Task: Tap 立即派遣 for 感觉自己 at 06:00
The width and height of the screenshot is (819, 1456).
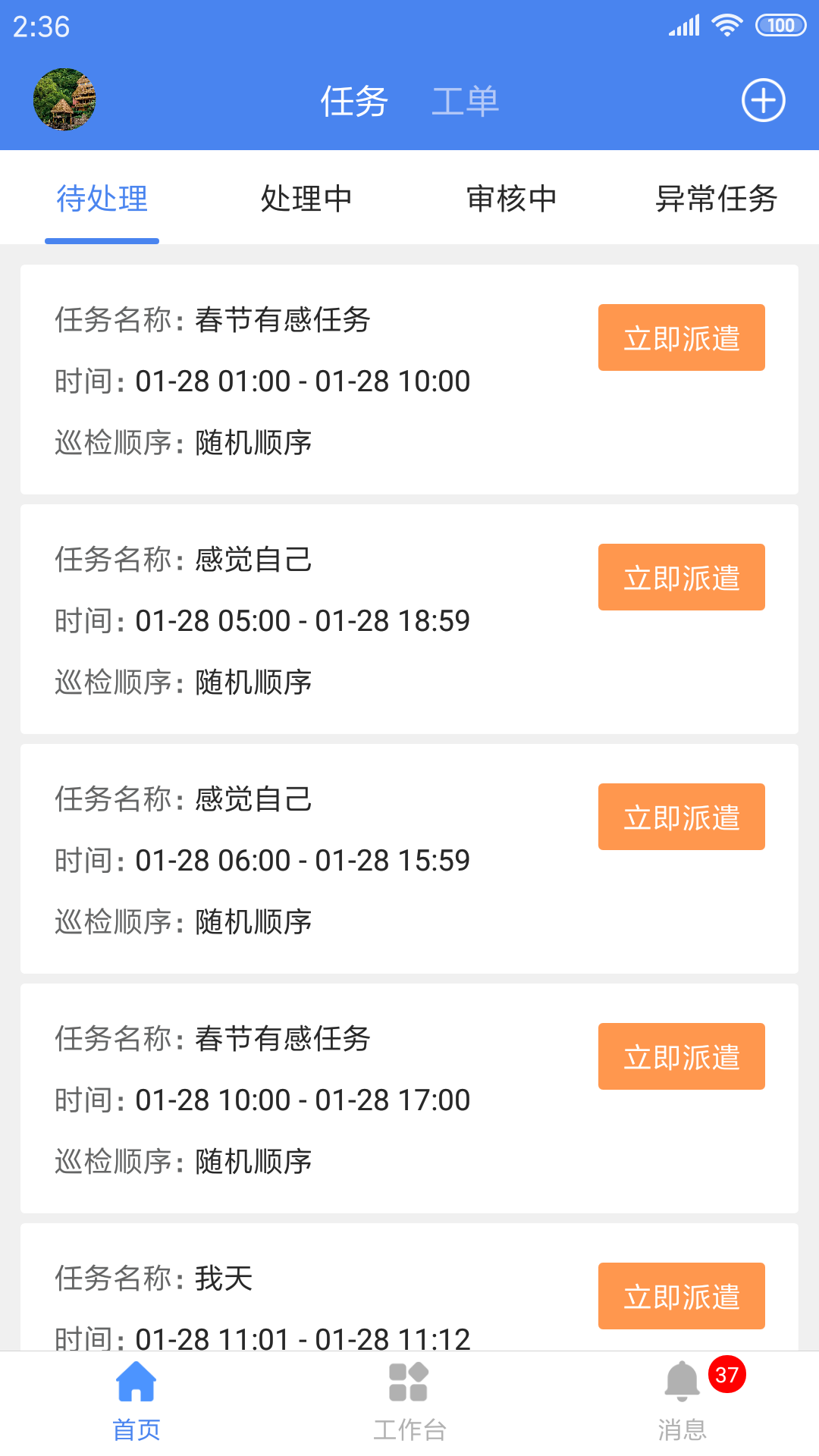Action: (x=681, y=817)
